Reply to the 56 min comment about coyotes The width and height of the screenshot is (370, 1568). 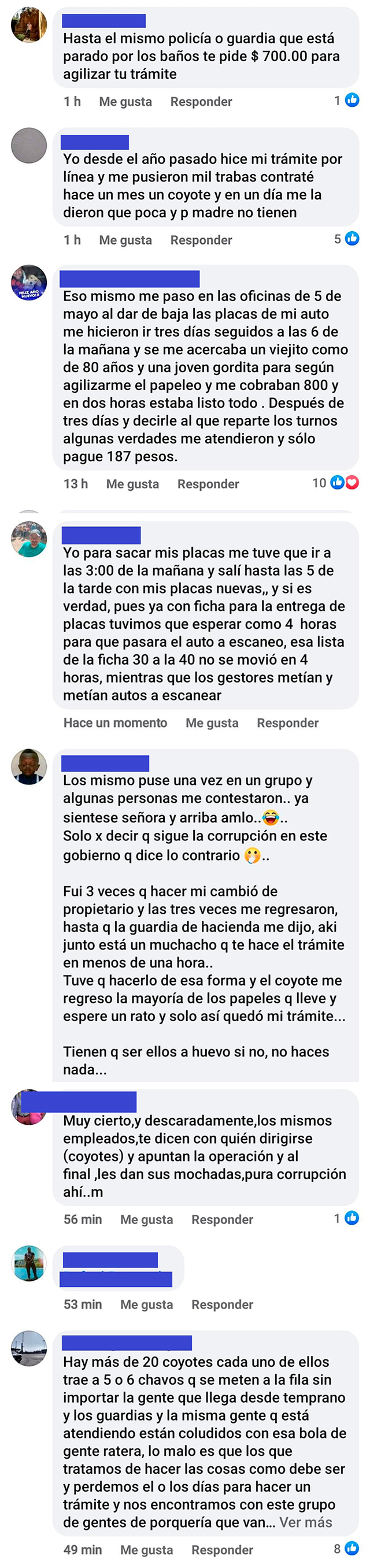coord(222,1219)
